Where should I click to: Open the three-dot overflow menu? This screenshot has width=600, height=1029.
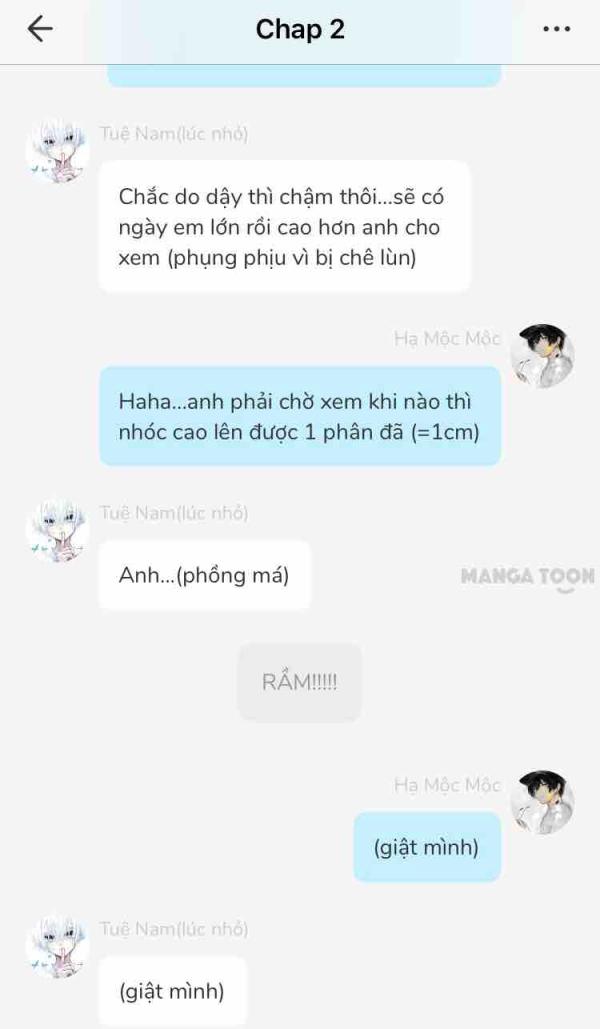coord(556,30)
